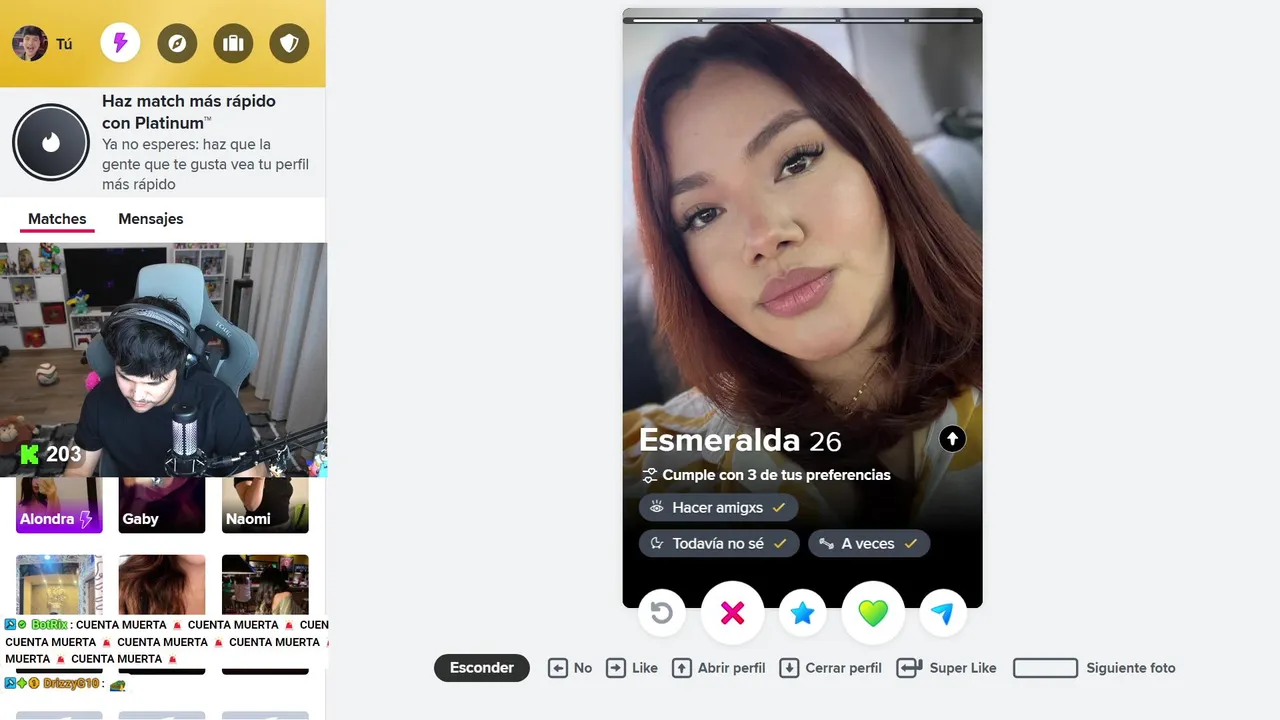Rewind the last swipe
Image resolution: width=1280 pixels, height=720 pixels.
662,613
